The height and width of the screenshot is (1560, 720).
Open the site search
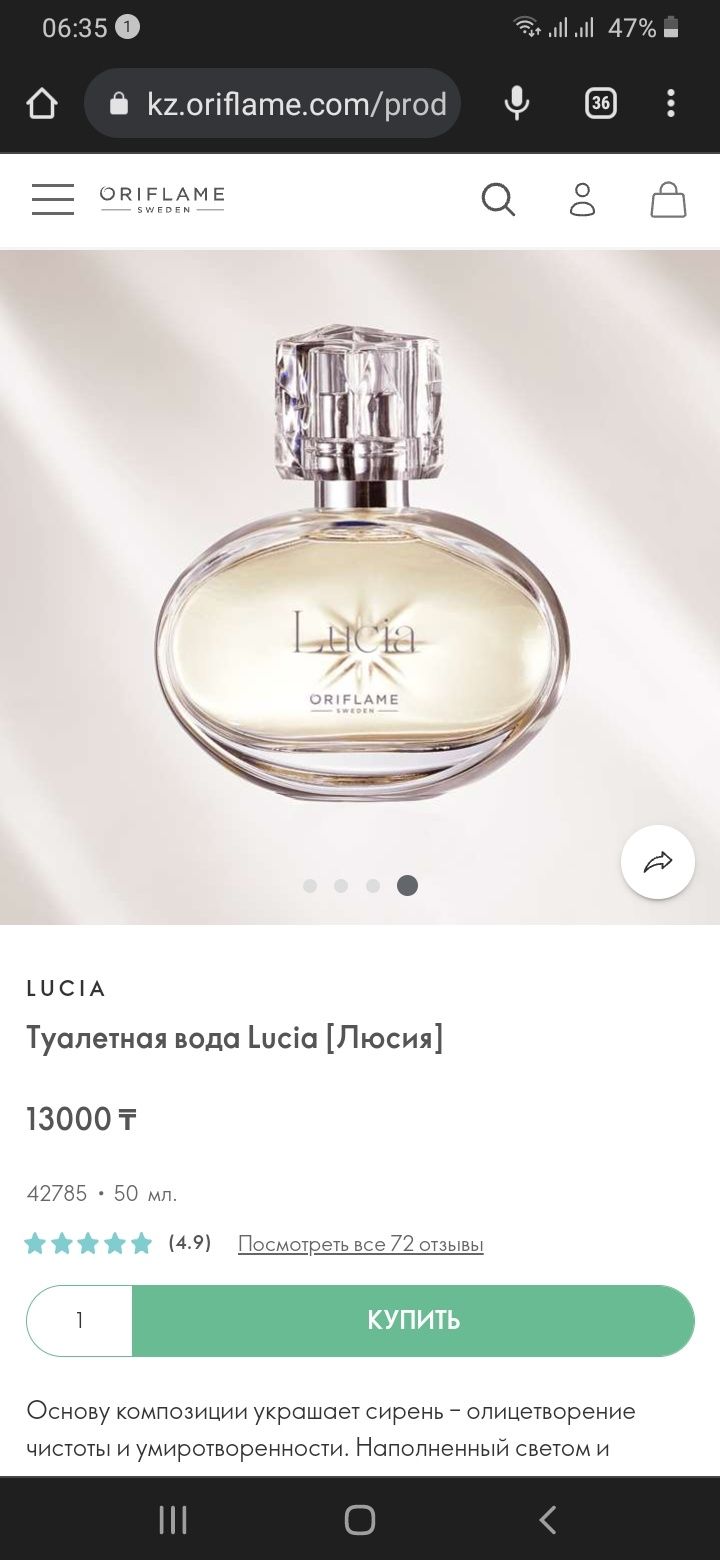(498, 199)
